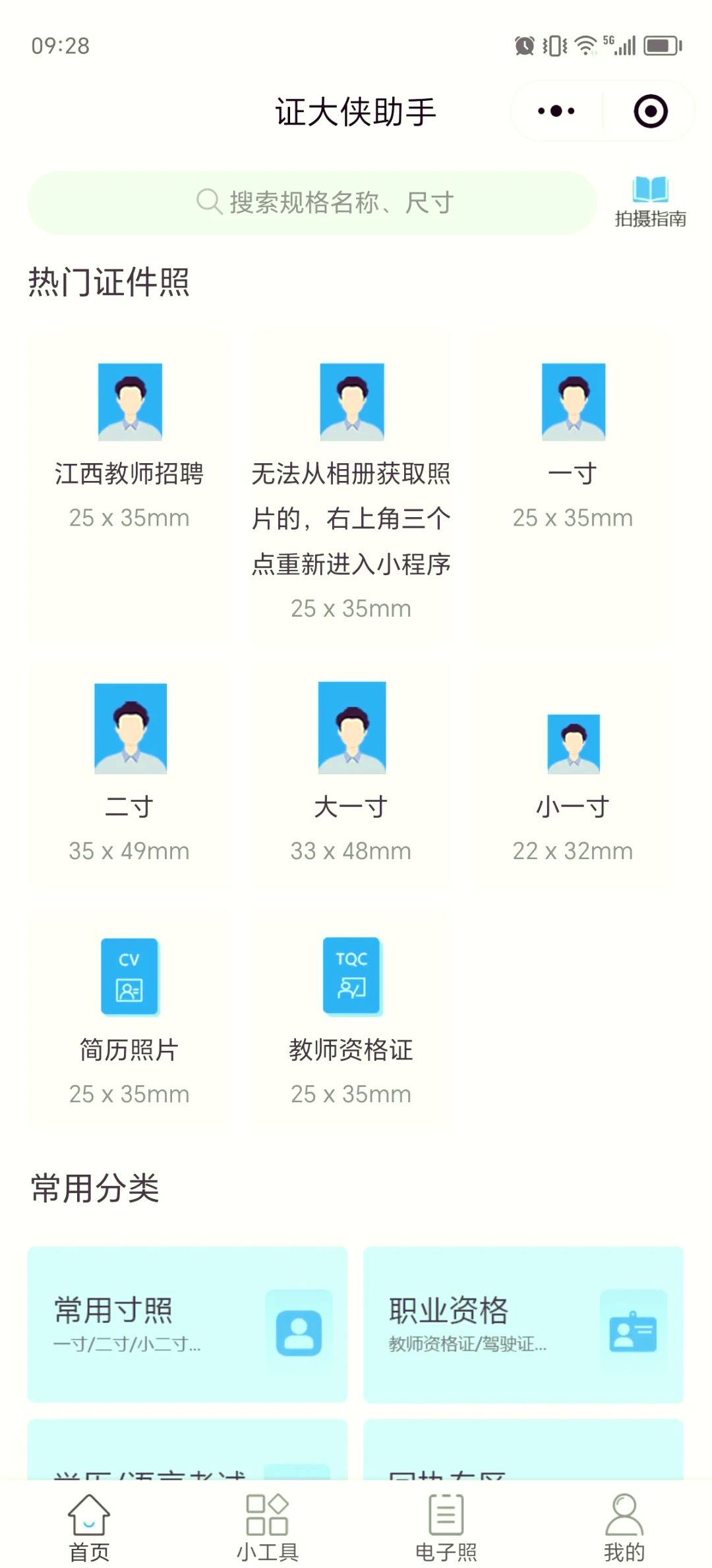Open the 教师资格证 TQC icon
Screen dimensions: 712x1568
click(x=351, y=976)
